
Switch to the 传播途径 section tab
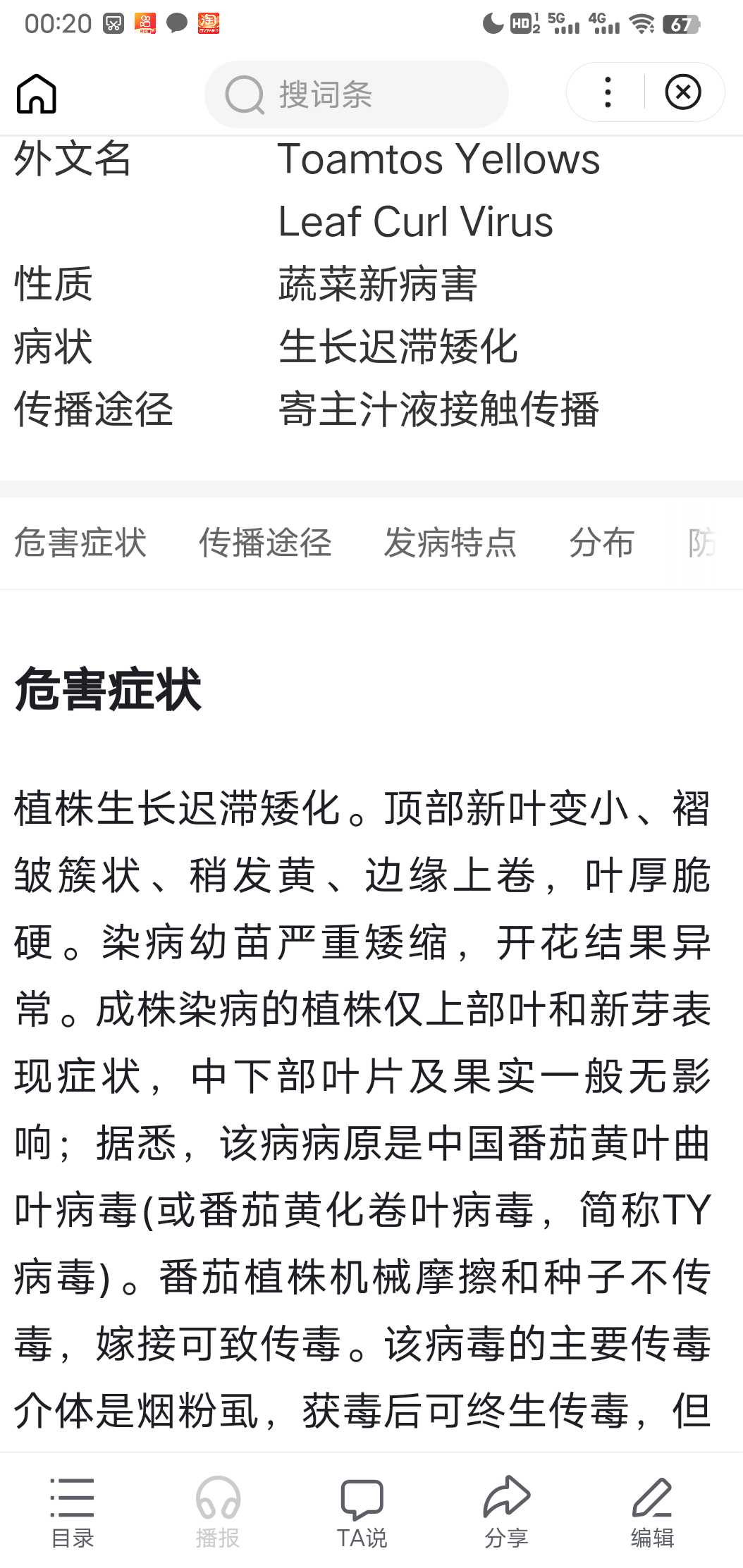click(265, 543)
